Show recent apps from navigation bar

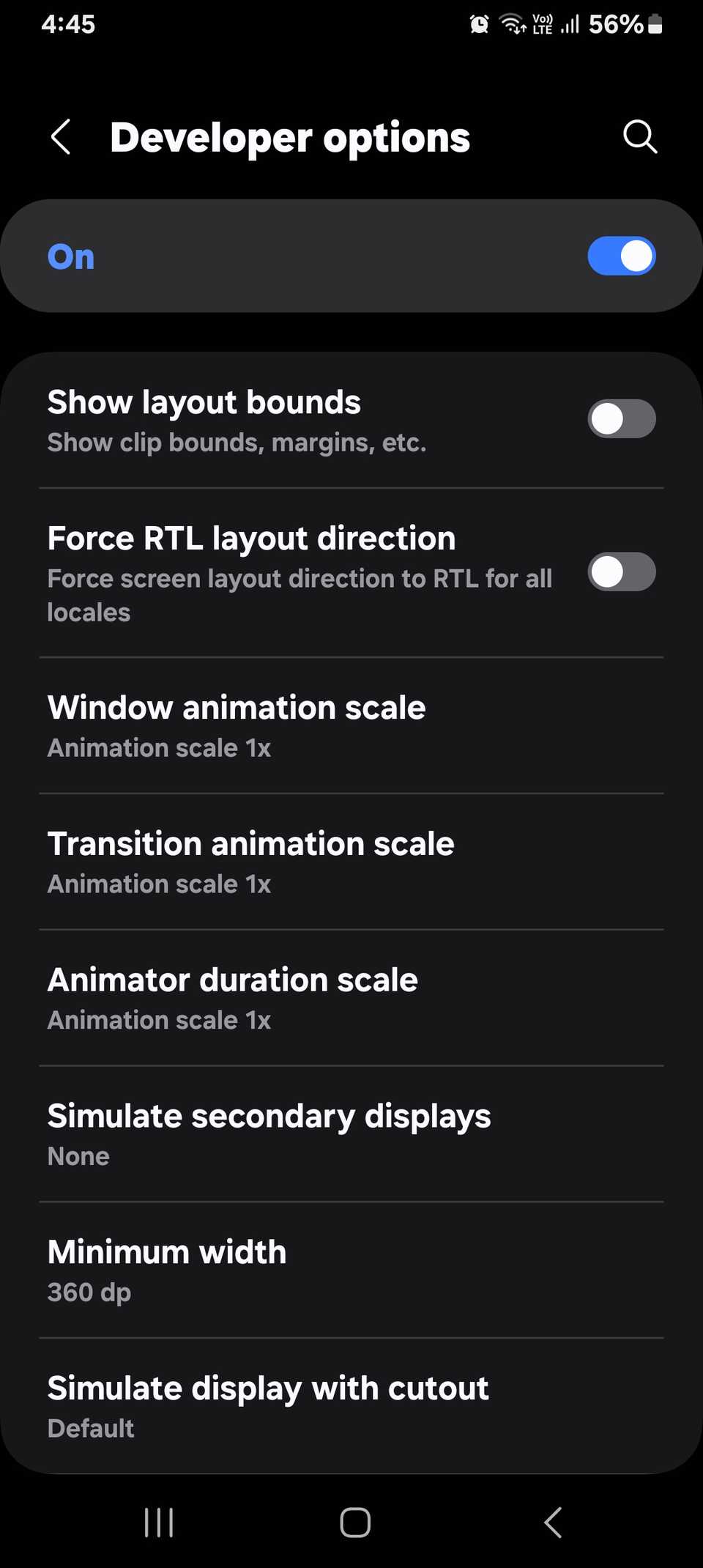point(159,1523)
